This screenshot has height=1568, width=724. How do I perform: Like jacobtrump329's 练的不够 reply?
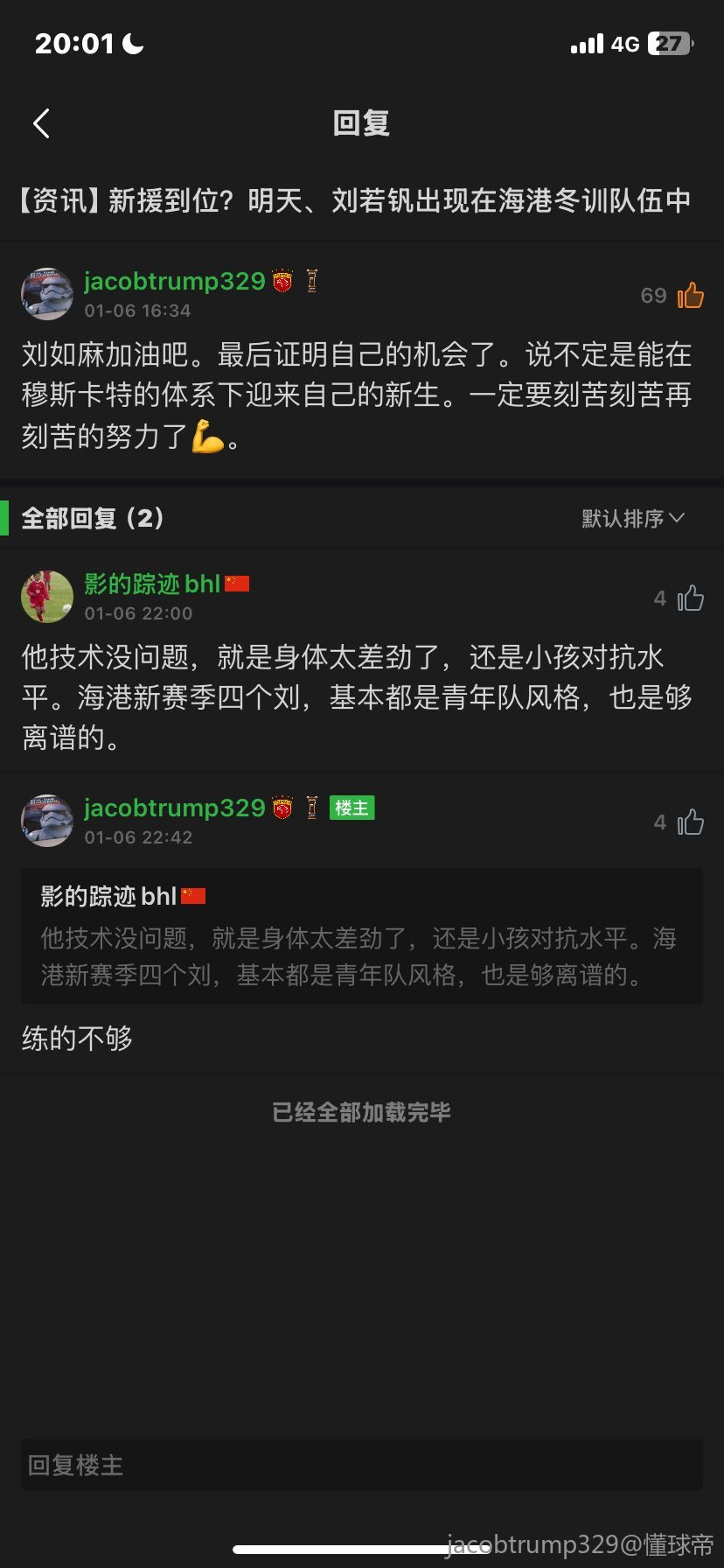click(x=690, y=822)
